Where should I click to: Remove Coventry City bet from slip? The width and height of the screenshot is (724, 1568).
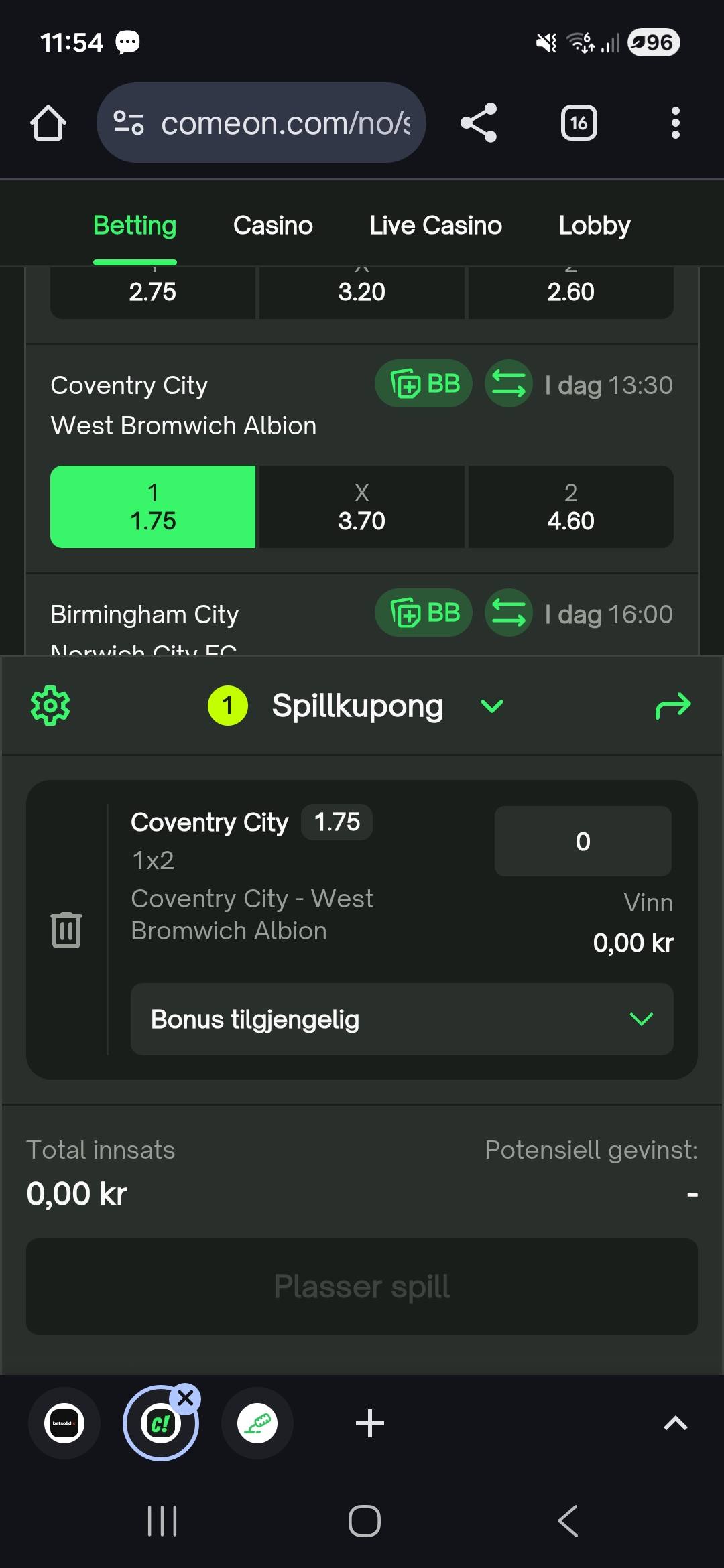point(66,929)
